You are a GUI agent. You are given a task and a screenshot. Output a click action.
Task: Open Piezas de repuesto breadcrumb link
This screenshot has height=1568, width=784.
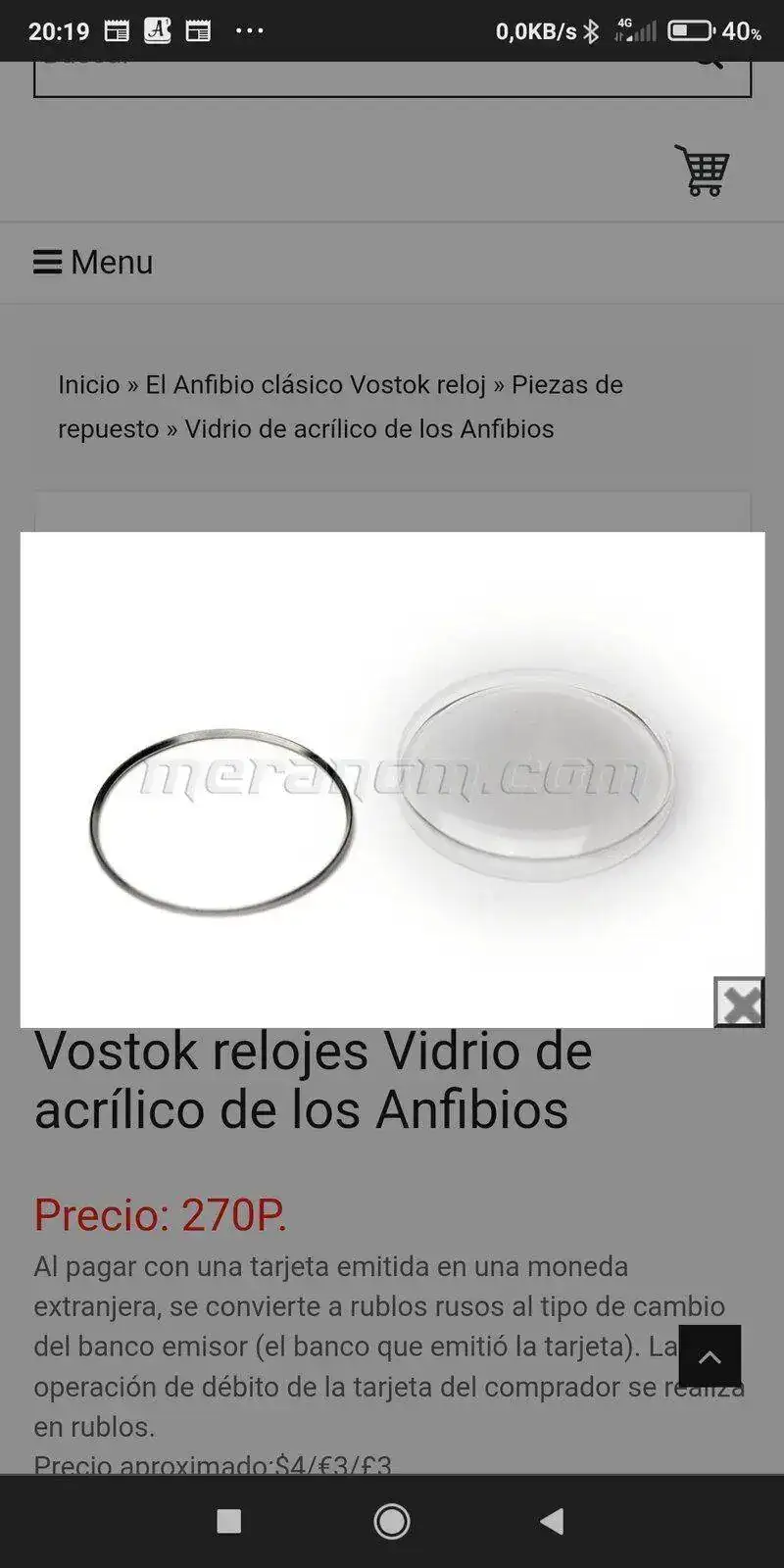click(566, 384)
